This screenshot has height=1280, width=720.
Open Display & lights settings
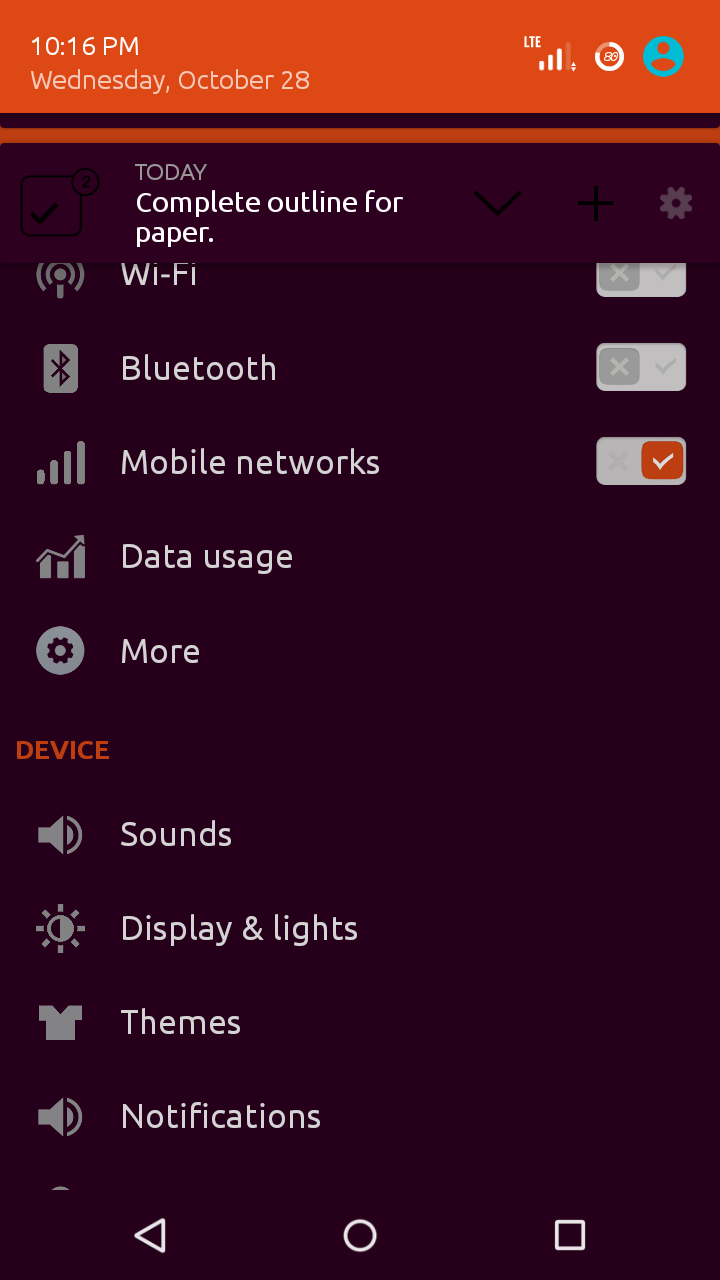click(360, 928)
